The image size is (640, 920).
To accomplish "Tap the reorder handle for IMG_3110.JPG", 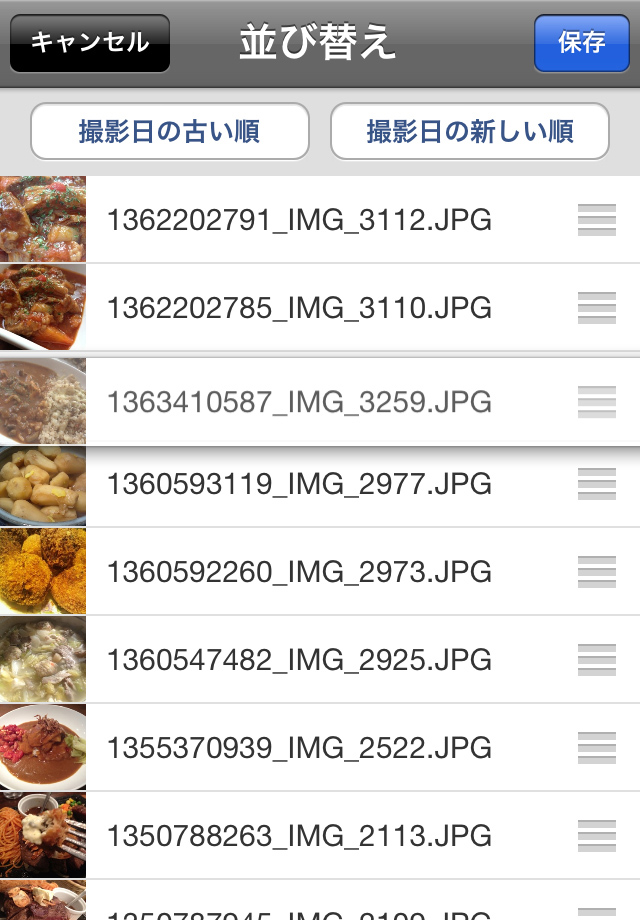I will tap(597, 308).
